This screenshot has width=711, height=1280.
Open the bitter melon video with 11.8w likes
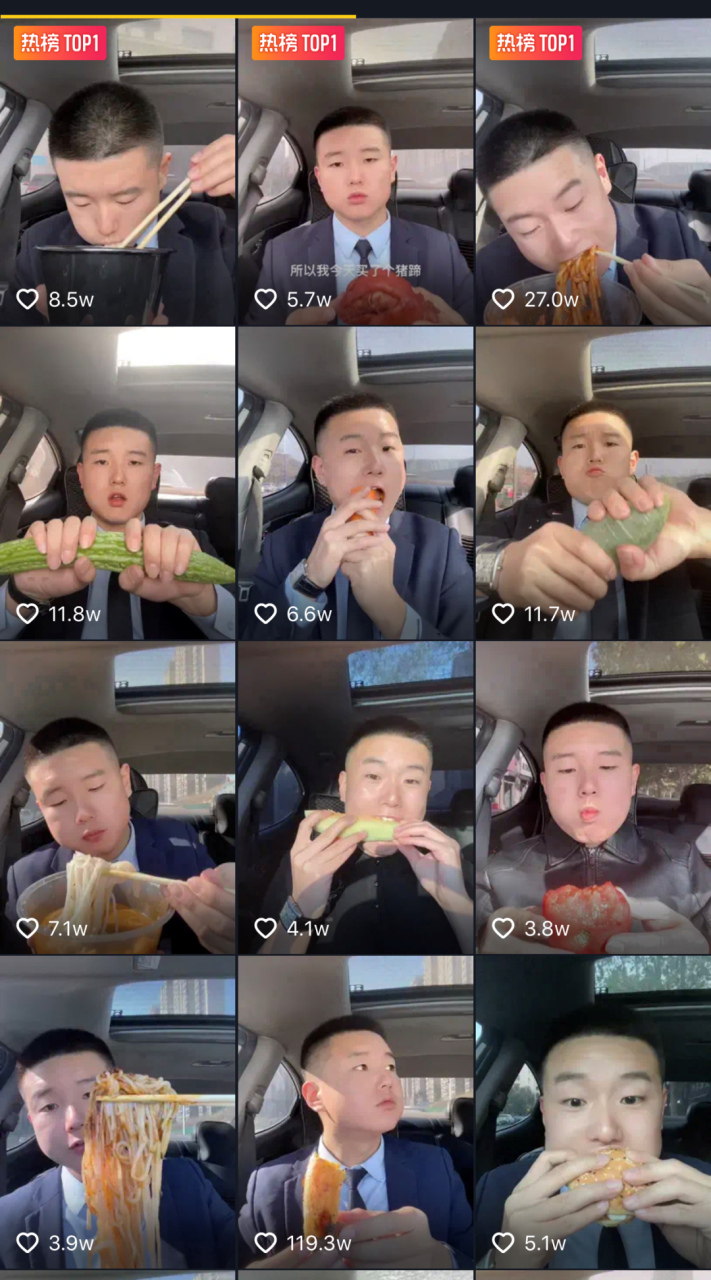pyautogui.click(x=117, y=483)
